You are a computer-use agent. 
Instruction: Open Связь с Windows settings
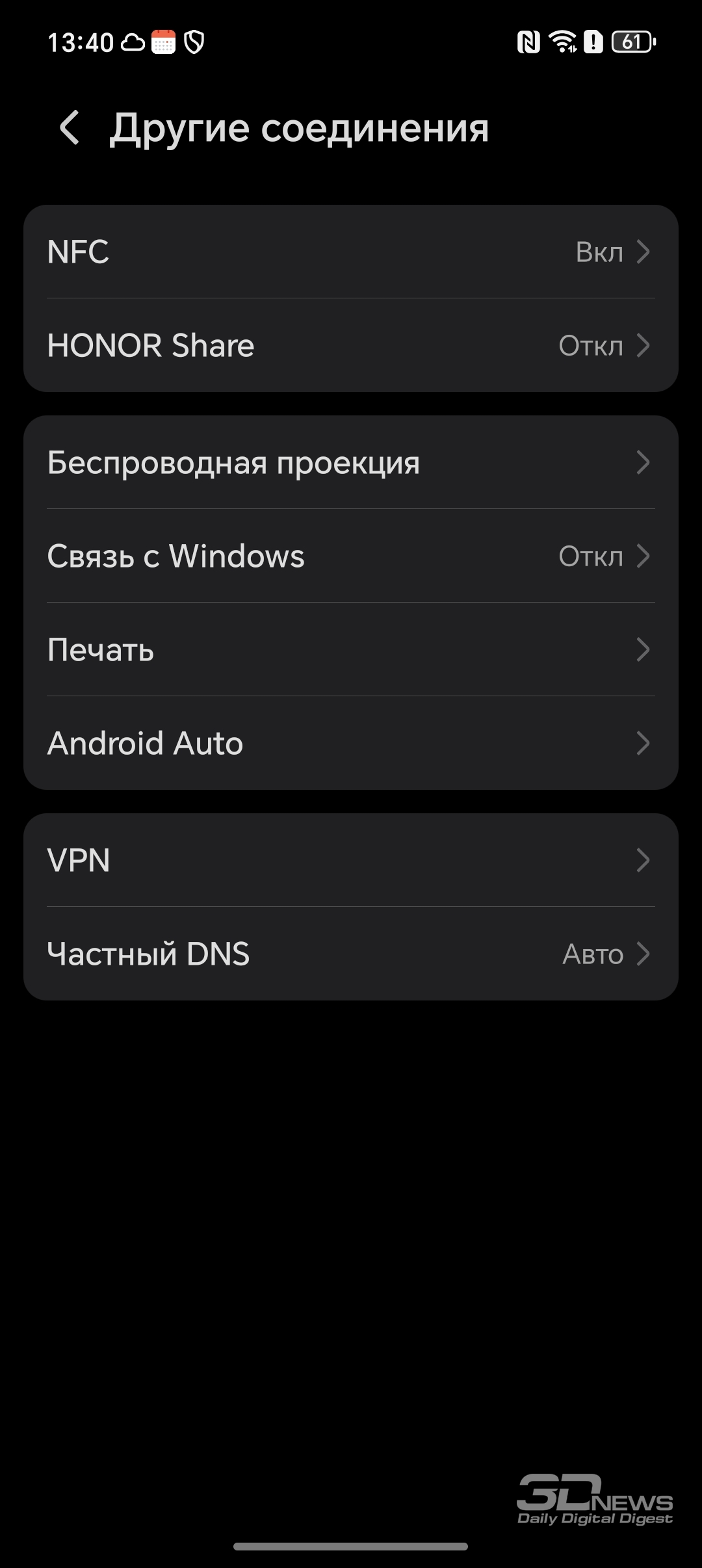[x=351, y=556]
